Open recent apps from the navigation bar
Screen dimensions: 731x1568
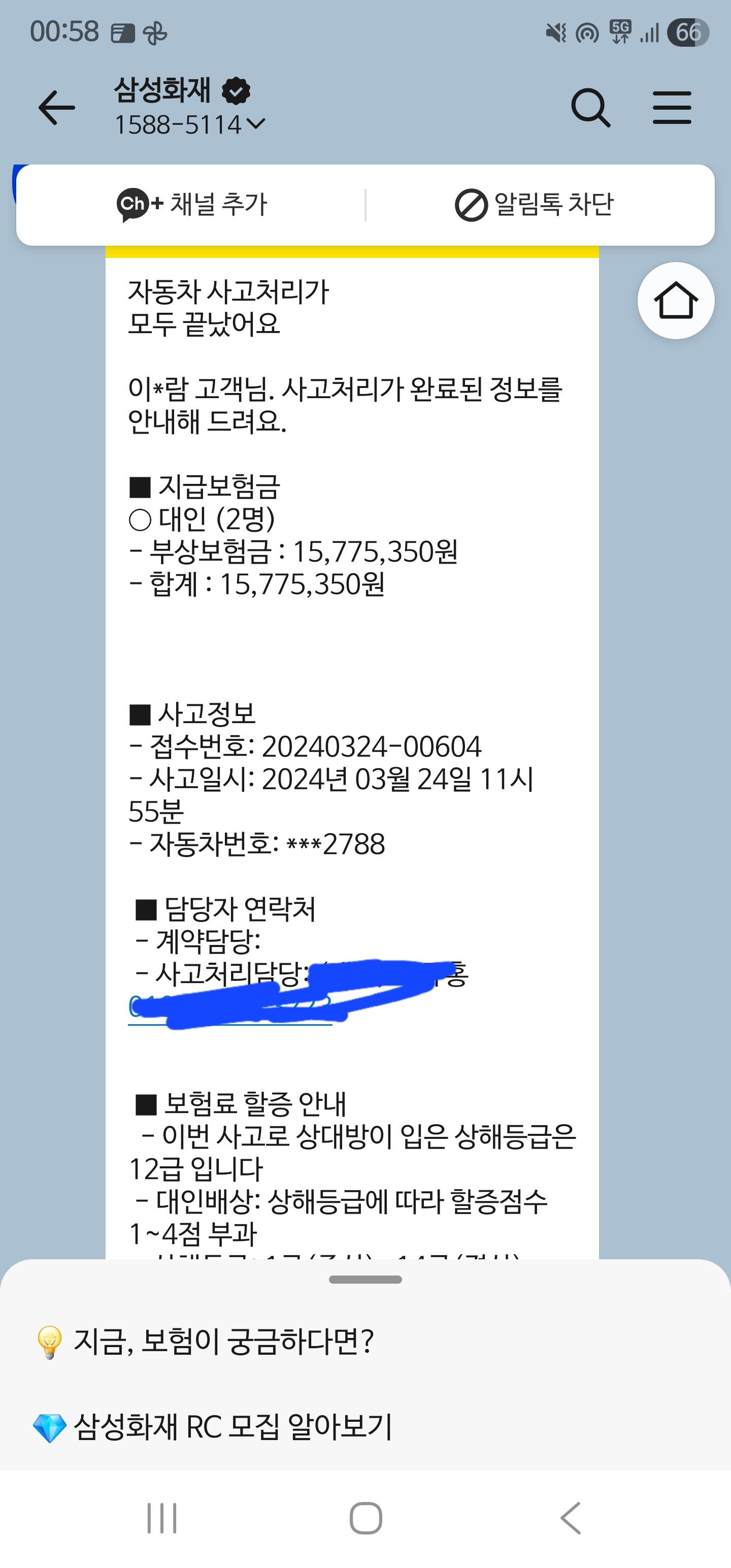[162, 1518]
